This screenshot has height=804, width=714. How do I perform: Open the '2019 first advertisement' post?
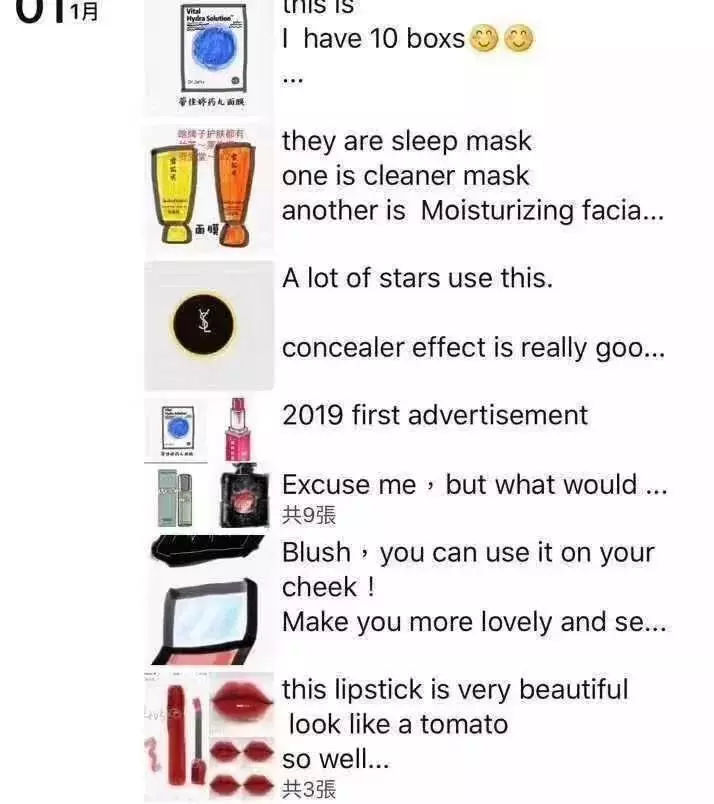coord(435,414)
